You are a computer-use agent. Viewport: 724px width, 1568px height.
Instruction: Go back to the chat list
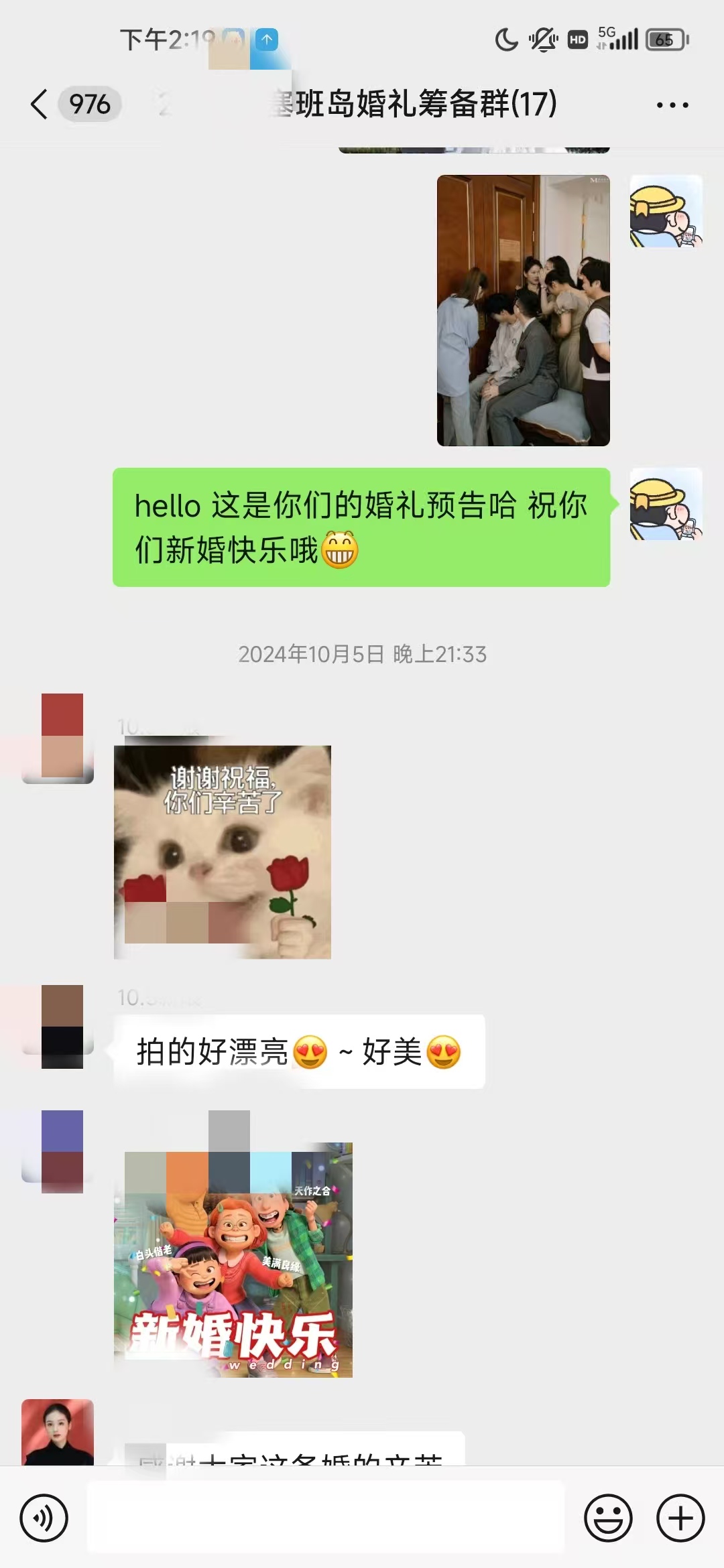pyautogui.click(x=40, y=105)
